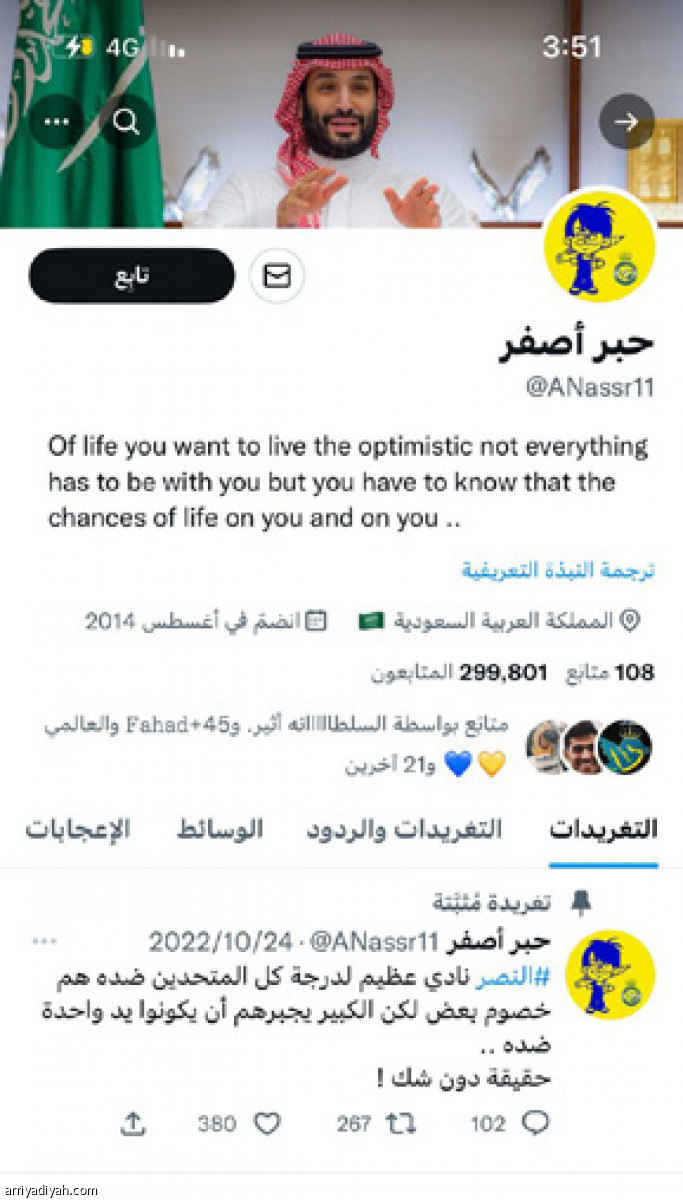Follow the account with the تابع button

[131, 276]
